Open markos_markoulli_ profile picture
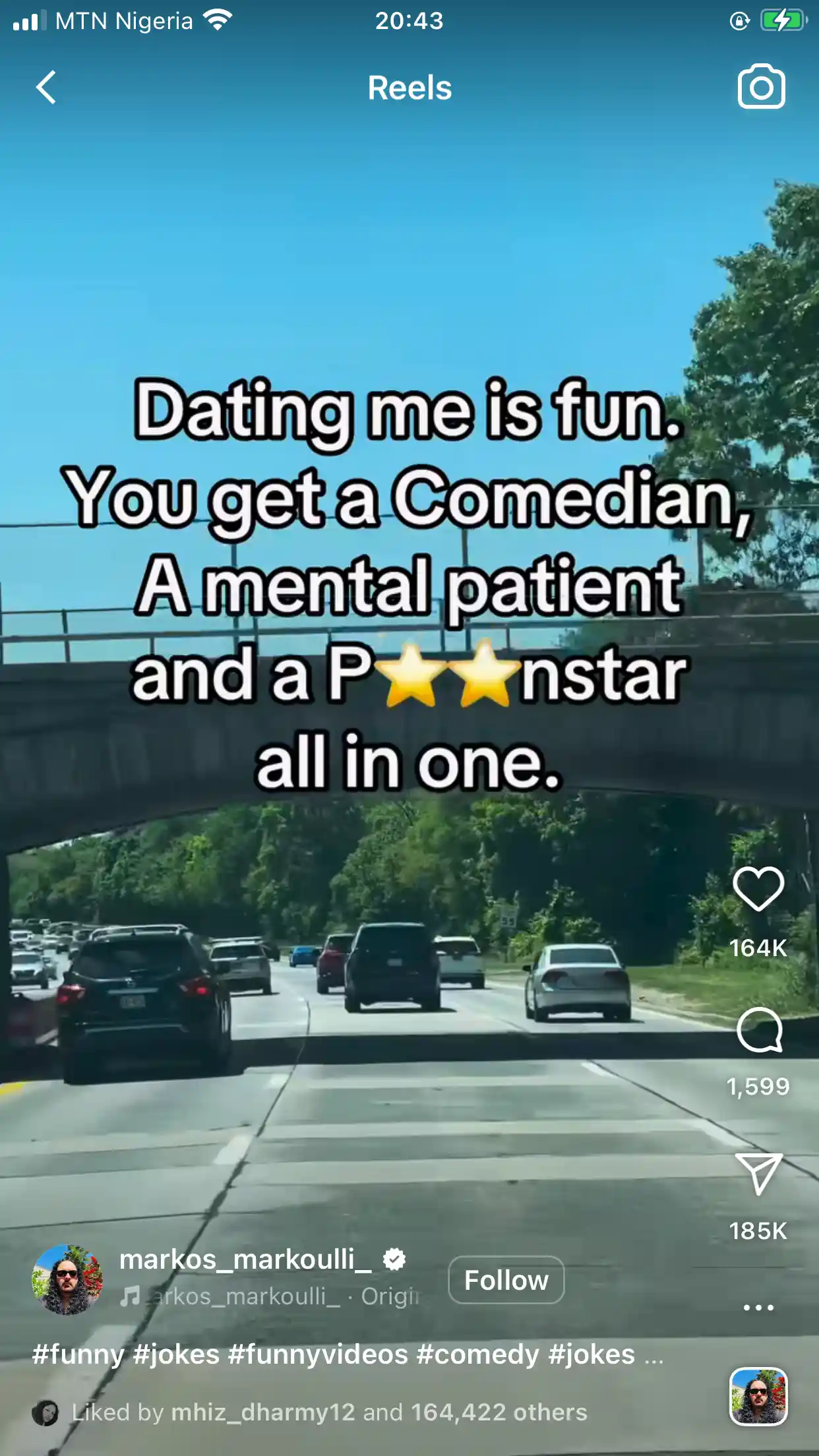The width and height of the screenshot is (819, 1456). pos(67,1279)
